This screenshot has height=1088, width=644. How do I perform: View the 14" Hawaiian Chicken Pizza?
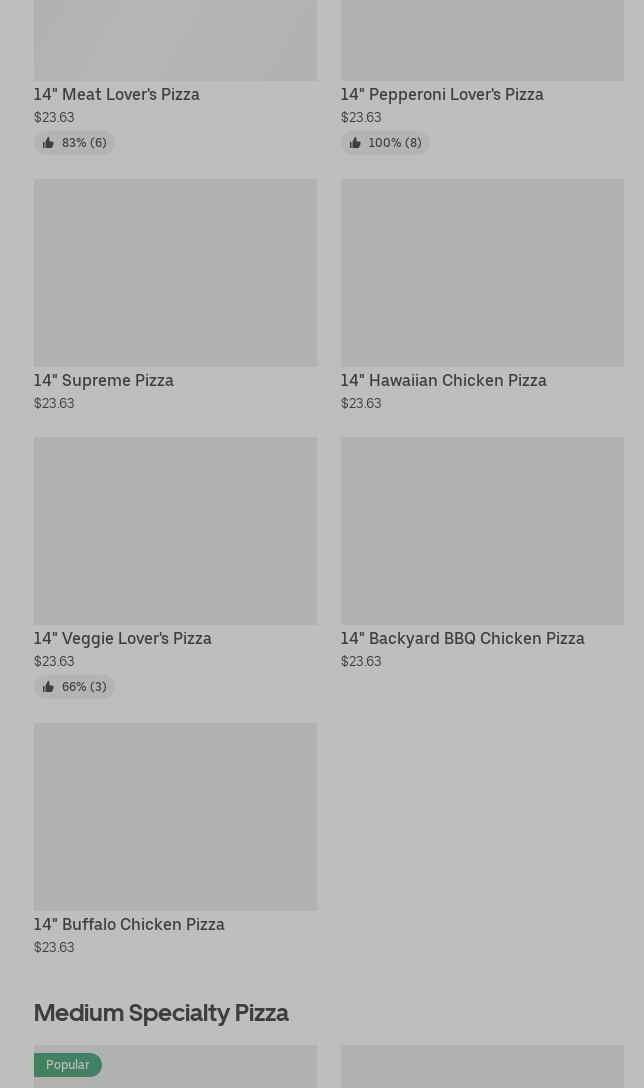[482, 296]
